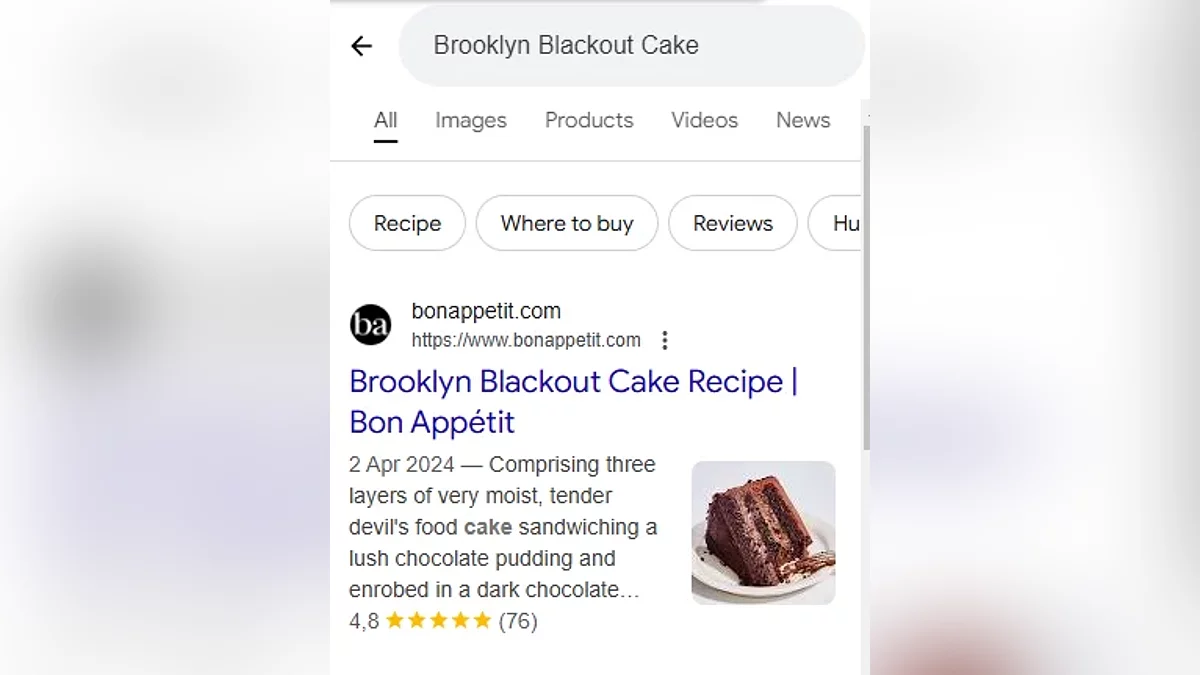Filter results with the Recipe chip
This screenshot has width=1200, height=675.
point(407,223)
